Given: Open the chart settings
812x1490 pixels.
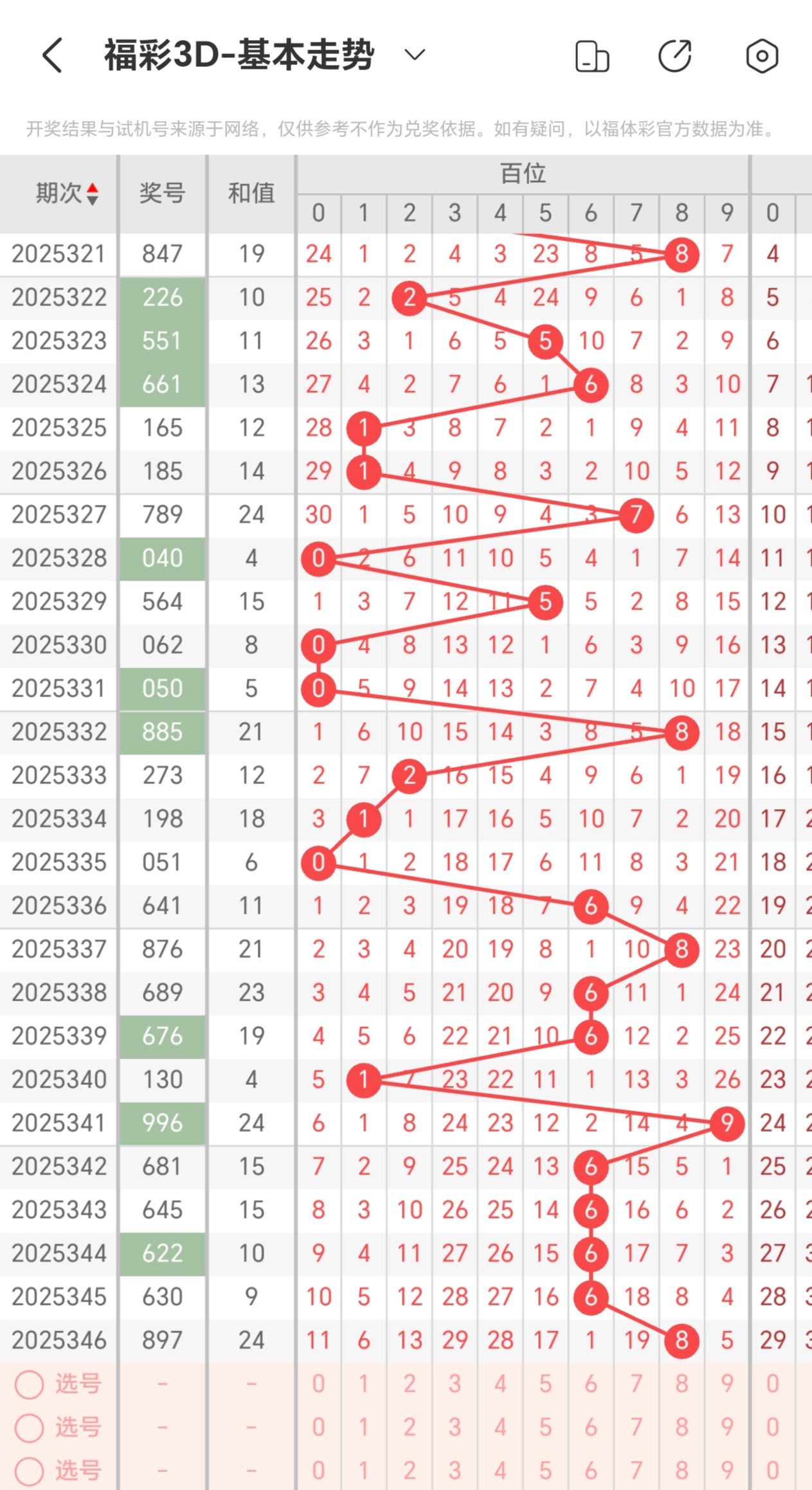Looking at the screenshot, I should 762,56.
